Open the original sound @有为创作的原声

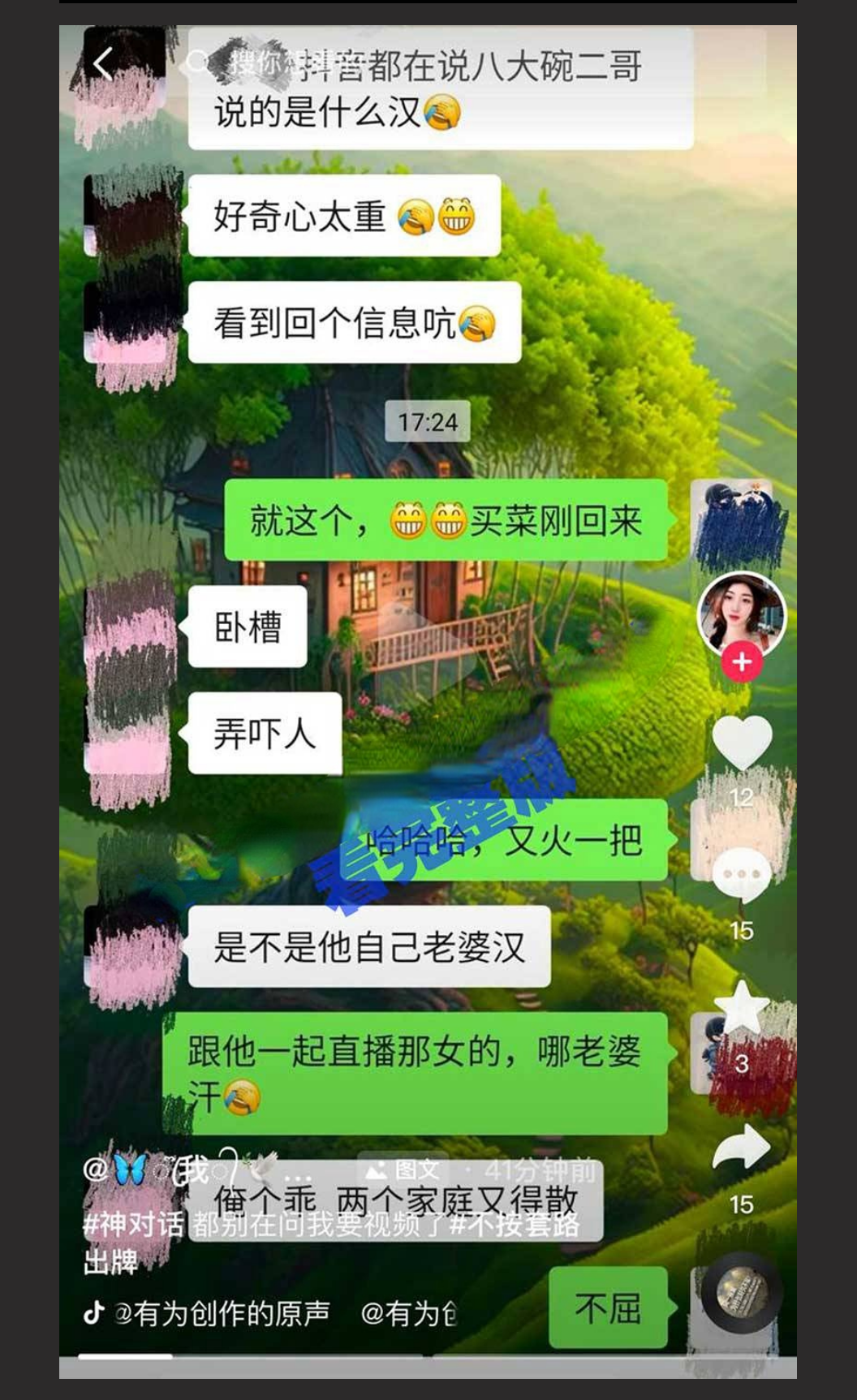221,1312
